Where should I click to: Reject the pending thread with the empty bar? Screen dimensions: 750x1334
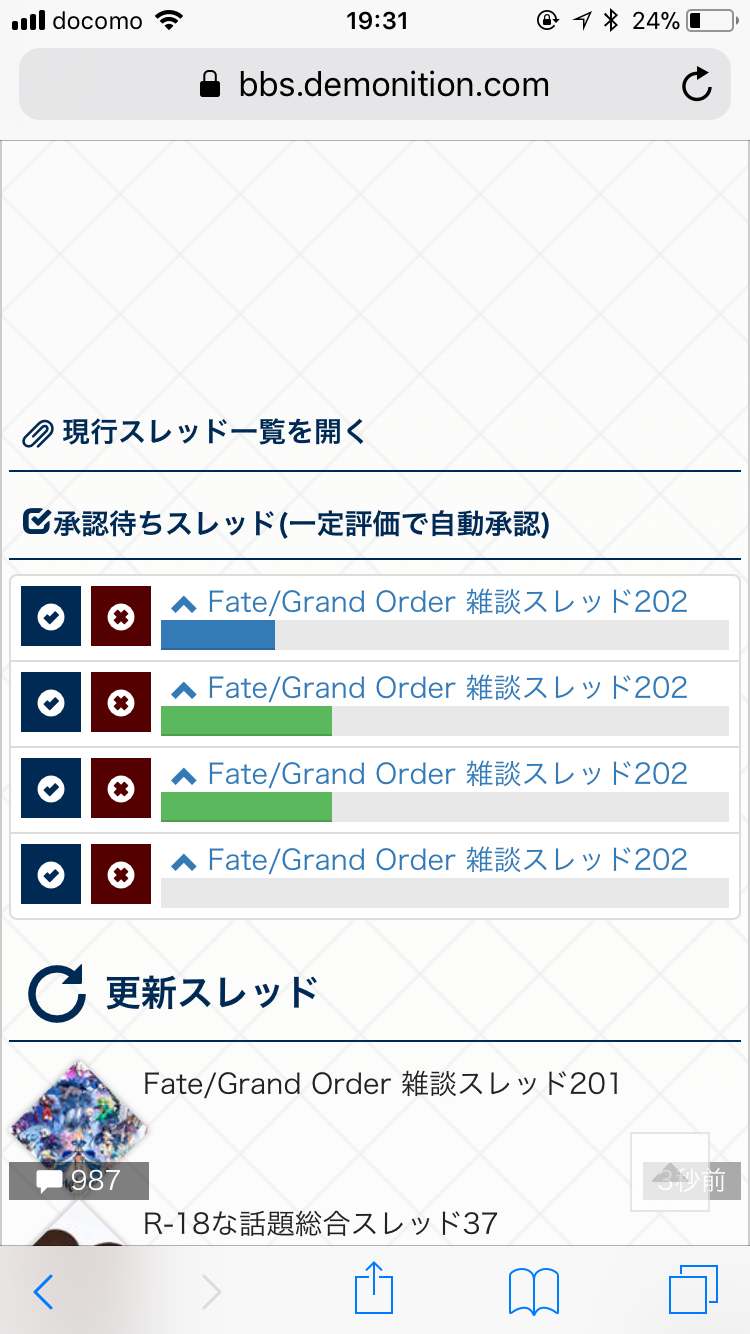121,874
